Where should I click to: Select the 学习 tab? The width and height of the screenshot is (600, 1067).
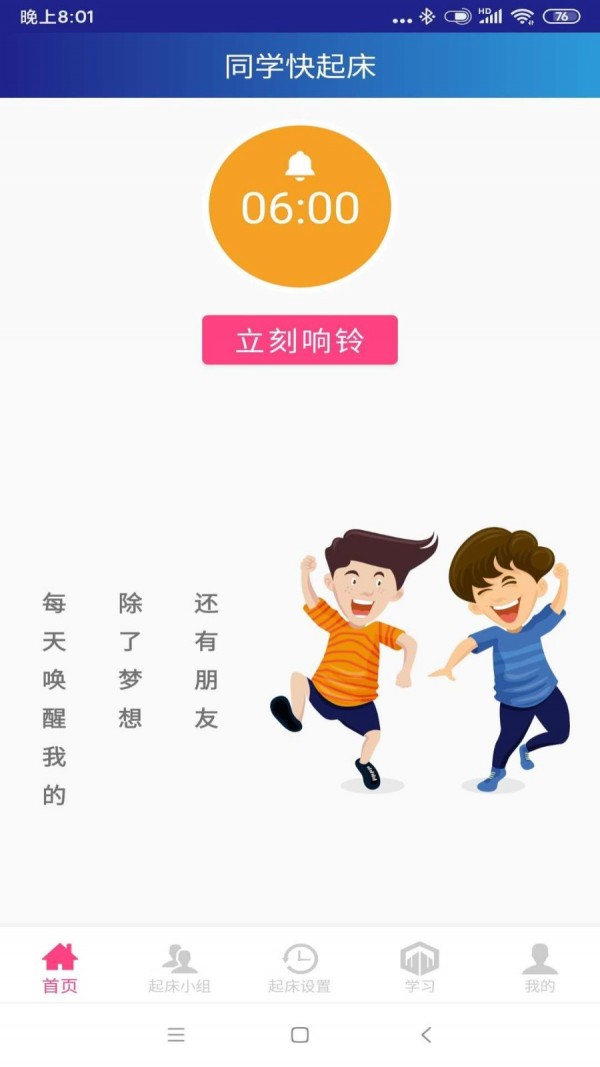pos(420,968)
